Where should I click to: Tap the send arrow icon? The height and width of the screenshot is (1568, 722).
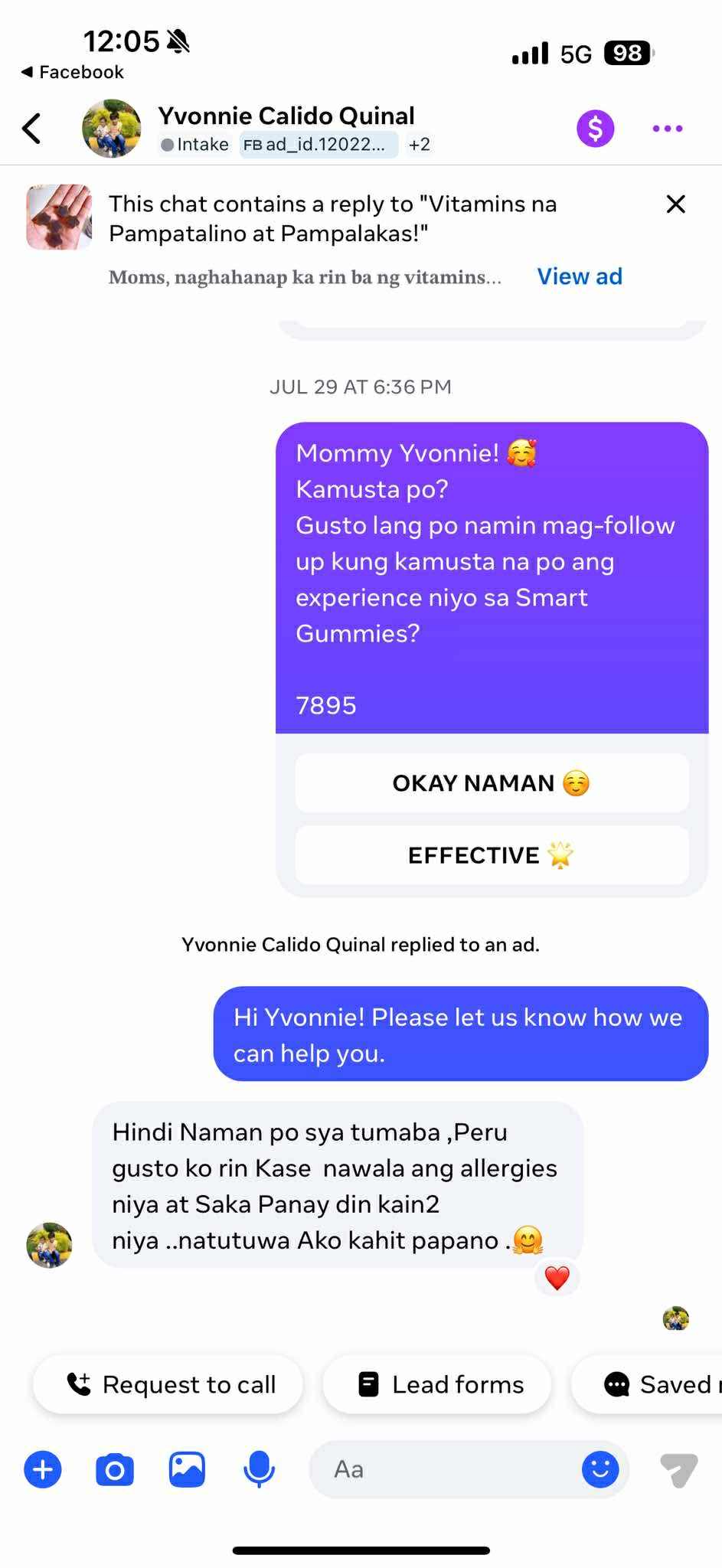tap(678, 1469)
